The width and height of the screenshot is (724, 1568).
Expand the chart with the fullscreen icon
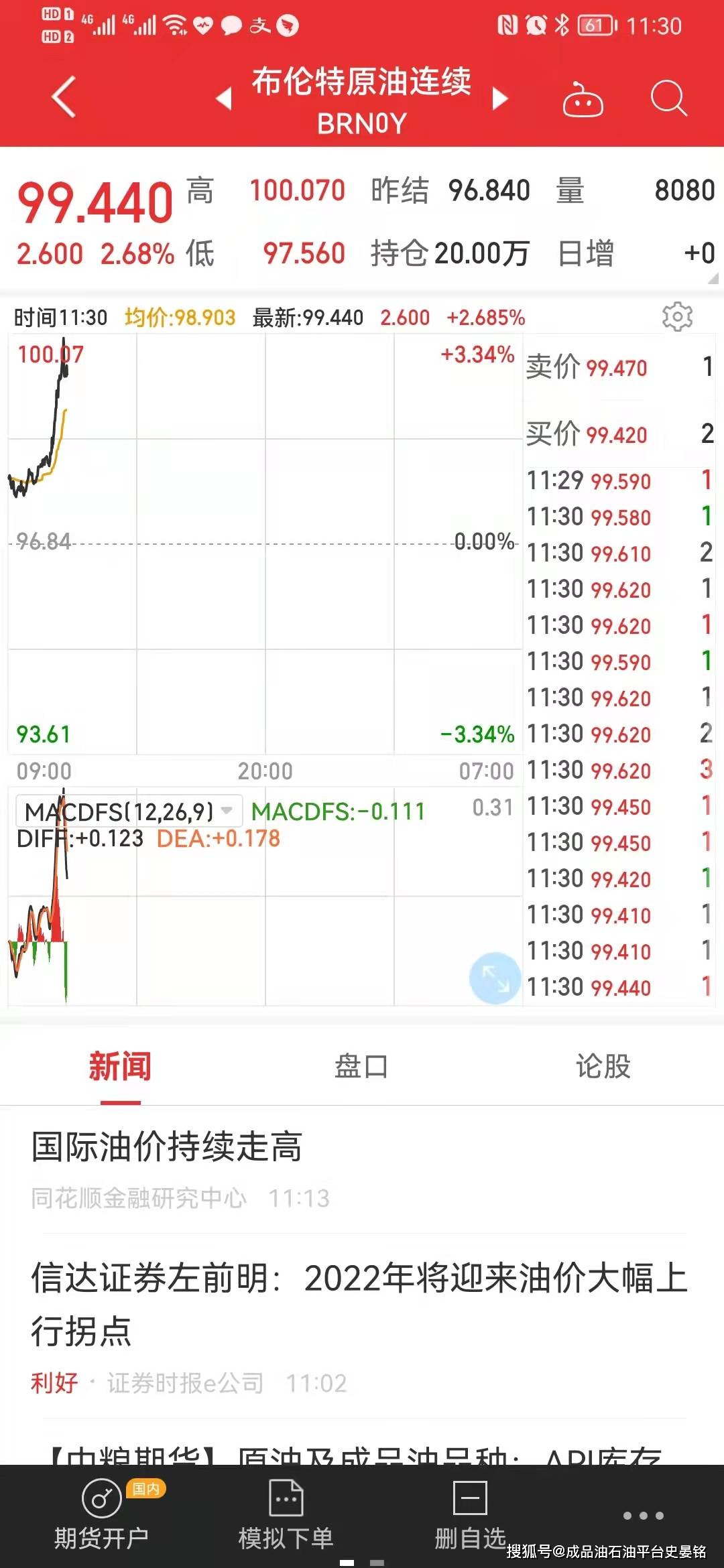click(x=495, y=978)
